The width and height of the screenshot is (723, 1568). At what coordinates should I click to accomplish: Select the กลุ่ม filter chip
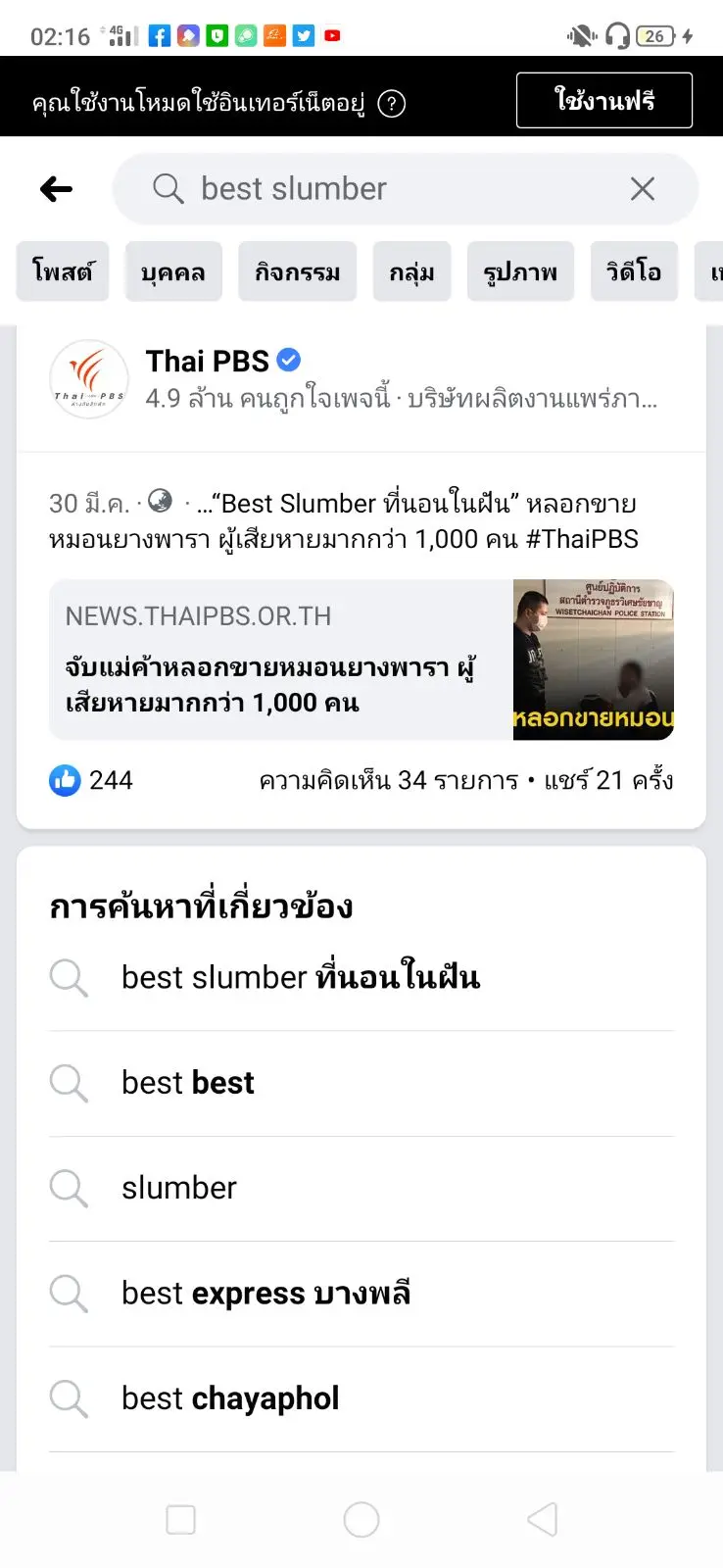pyautogui.click(x=411, y=271)
